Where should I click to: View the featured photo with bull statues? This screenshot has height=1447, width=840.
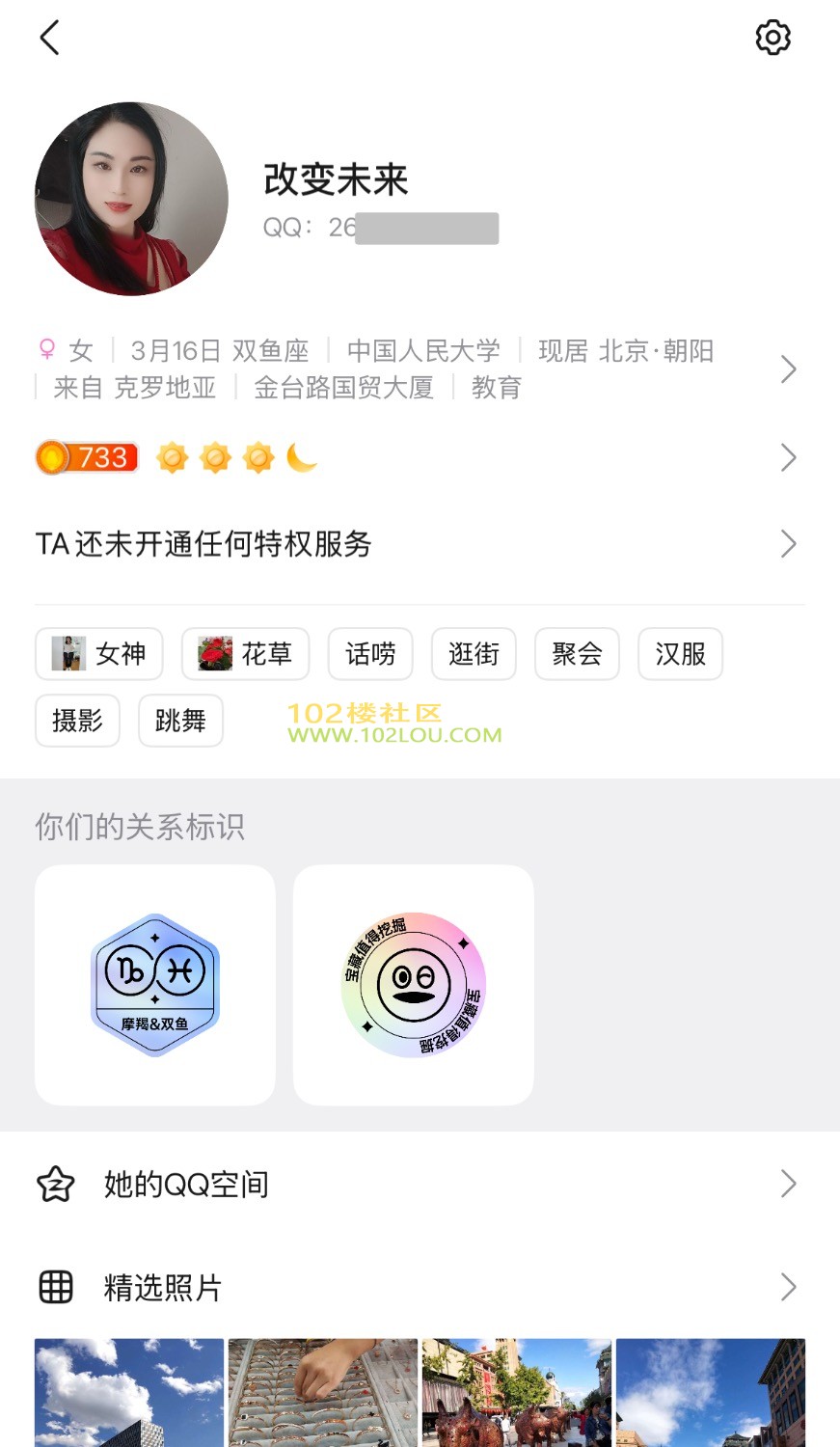pyautogui.click(x=517, y=1392)
